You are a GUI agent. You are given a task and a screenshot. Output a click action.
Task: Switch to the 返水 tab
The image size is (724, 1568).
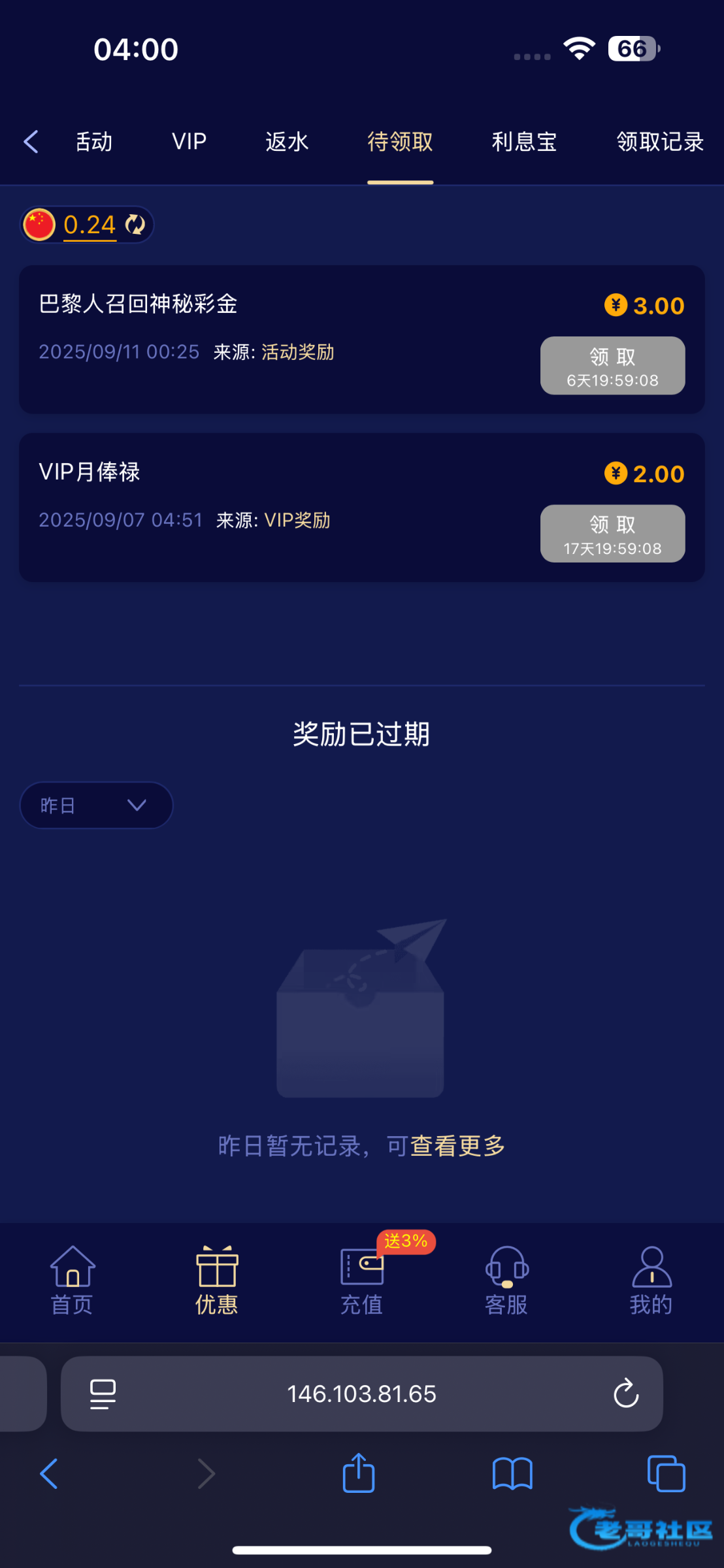[287, 141]
